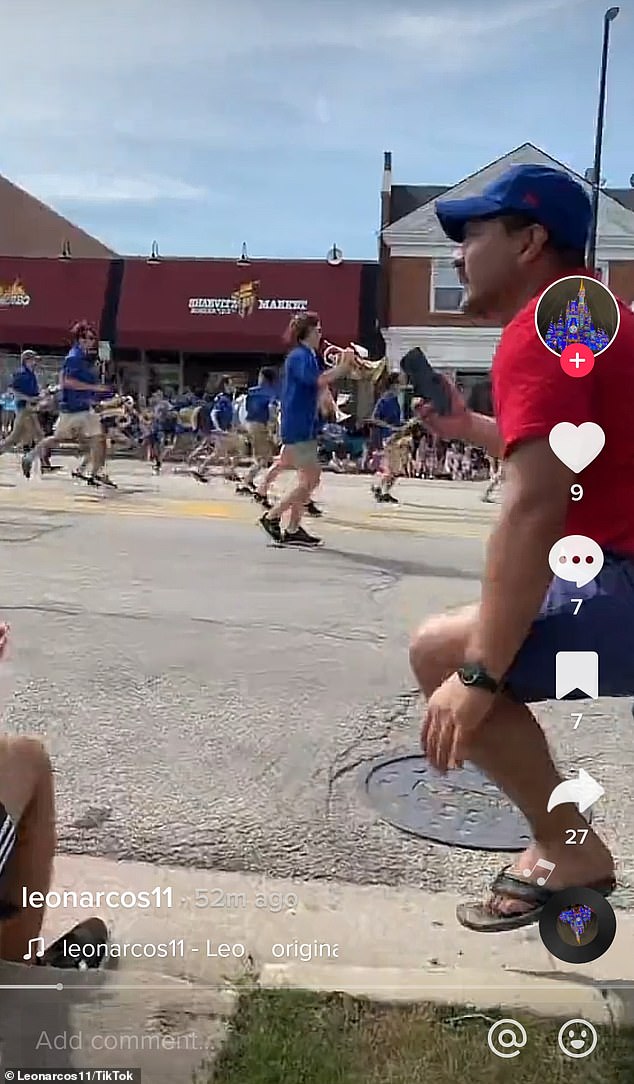
Task: Open the emoji picker smiley
Action: (577, 1039)
